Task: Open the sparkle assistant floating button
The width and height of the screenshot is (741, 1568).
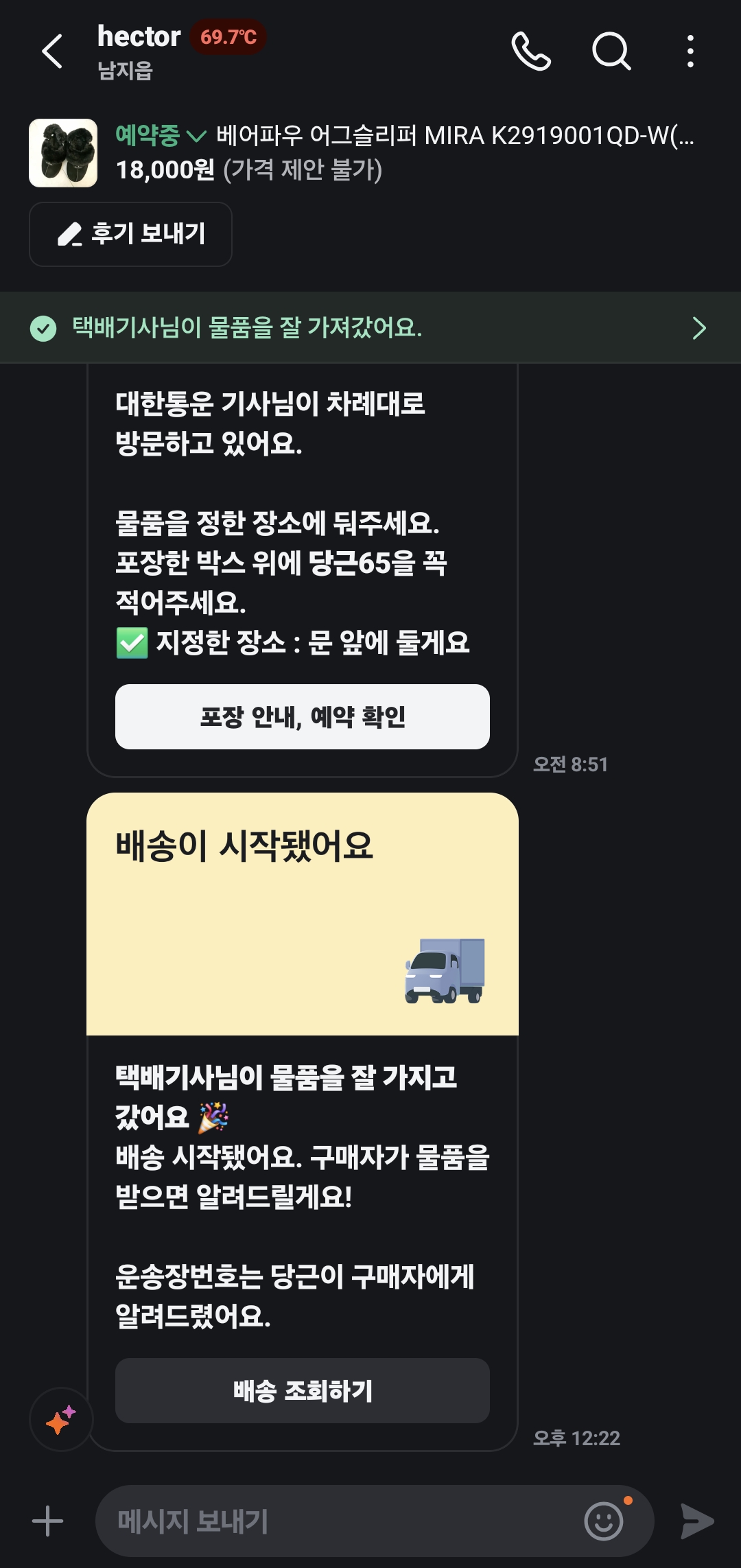Action: 61,1420
